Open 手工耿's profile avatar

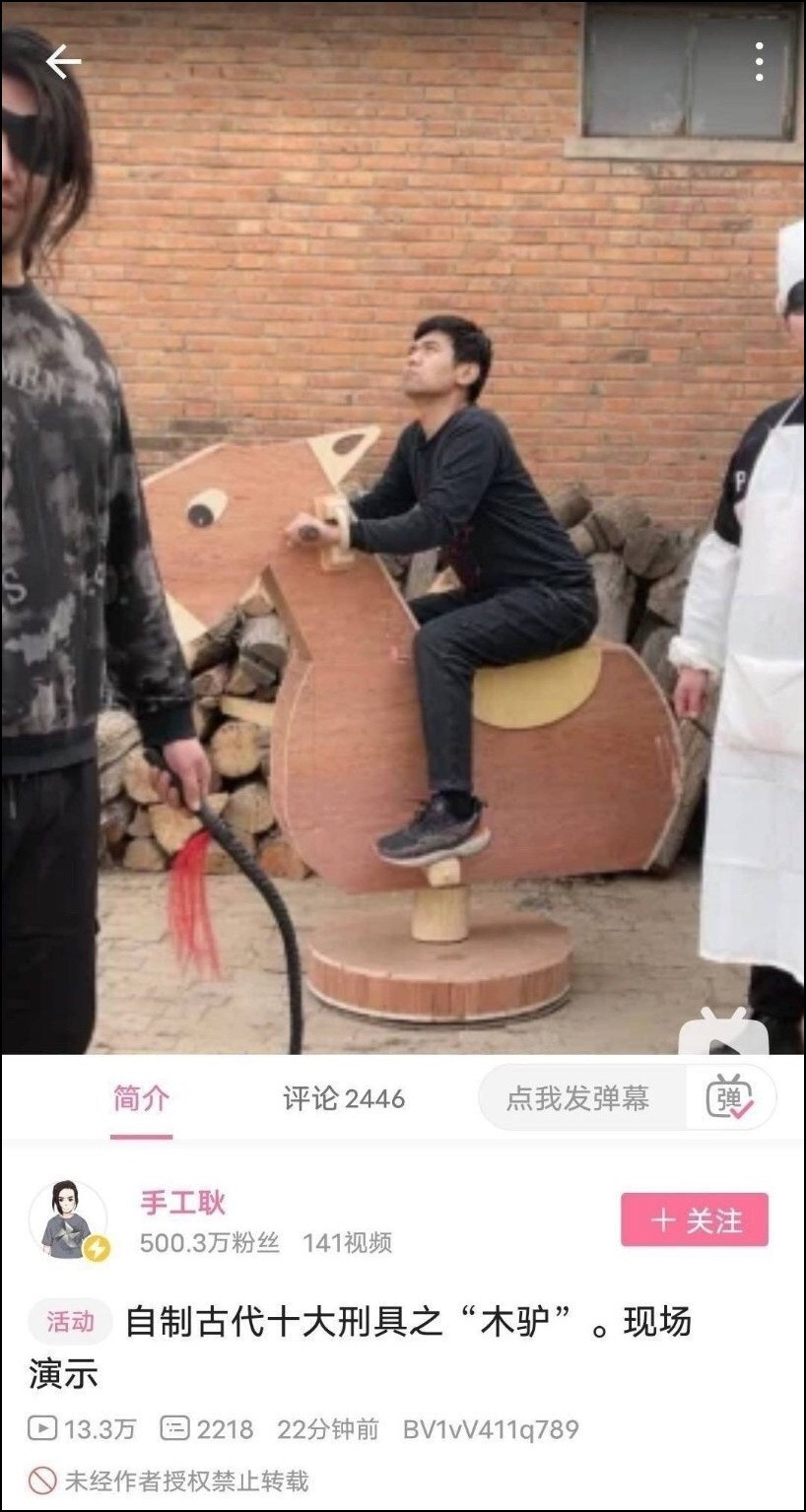[x=68, y=1220]
